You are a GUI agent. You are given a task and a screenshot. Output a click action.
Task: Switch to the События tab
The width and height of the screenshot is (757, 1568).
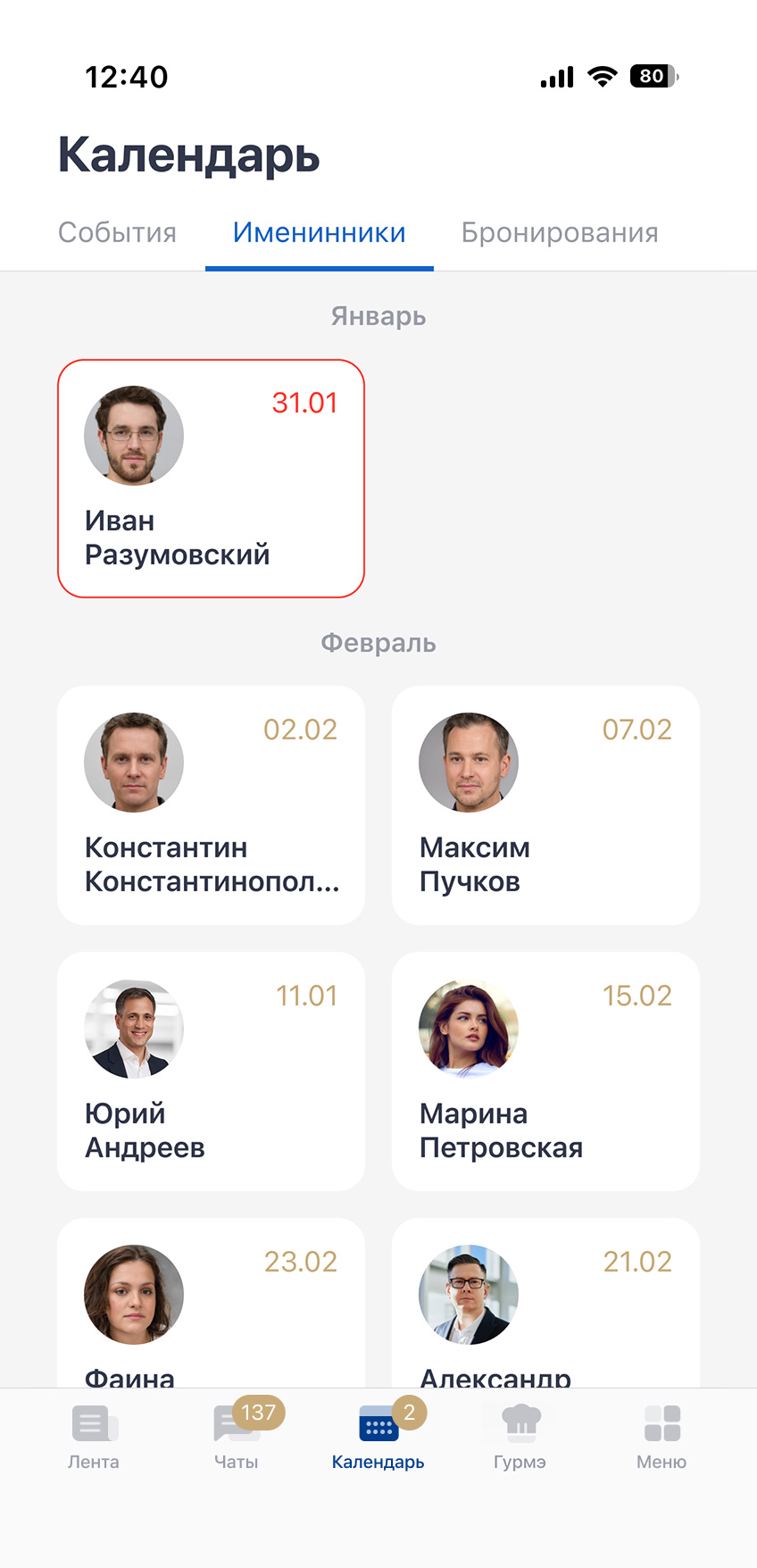pos(117,233)
